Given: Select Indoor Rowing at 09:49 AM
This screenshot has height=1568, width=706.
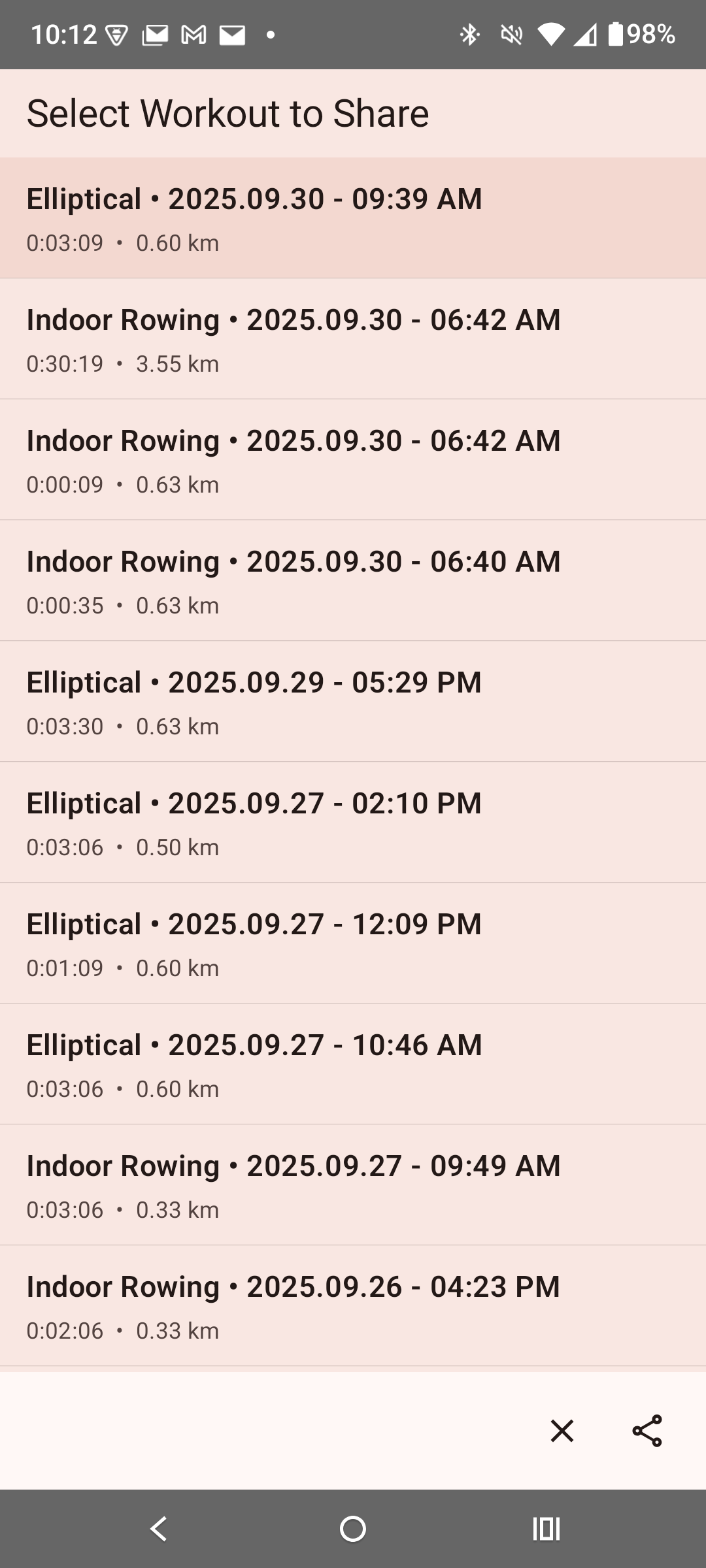Looking at the screenshot, I should [353, 1185].
